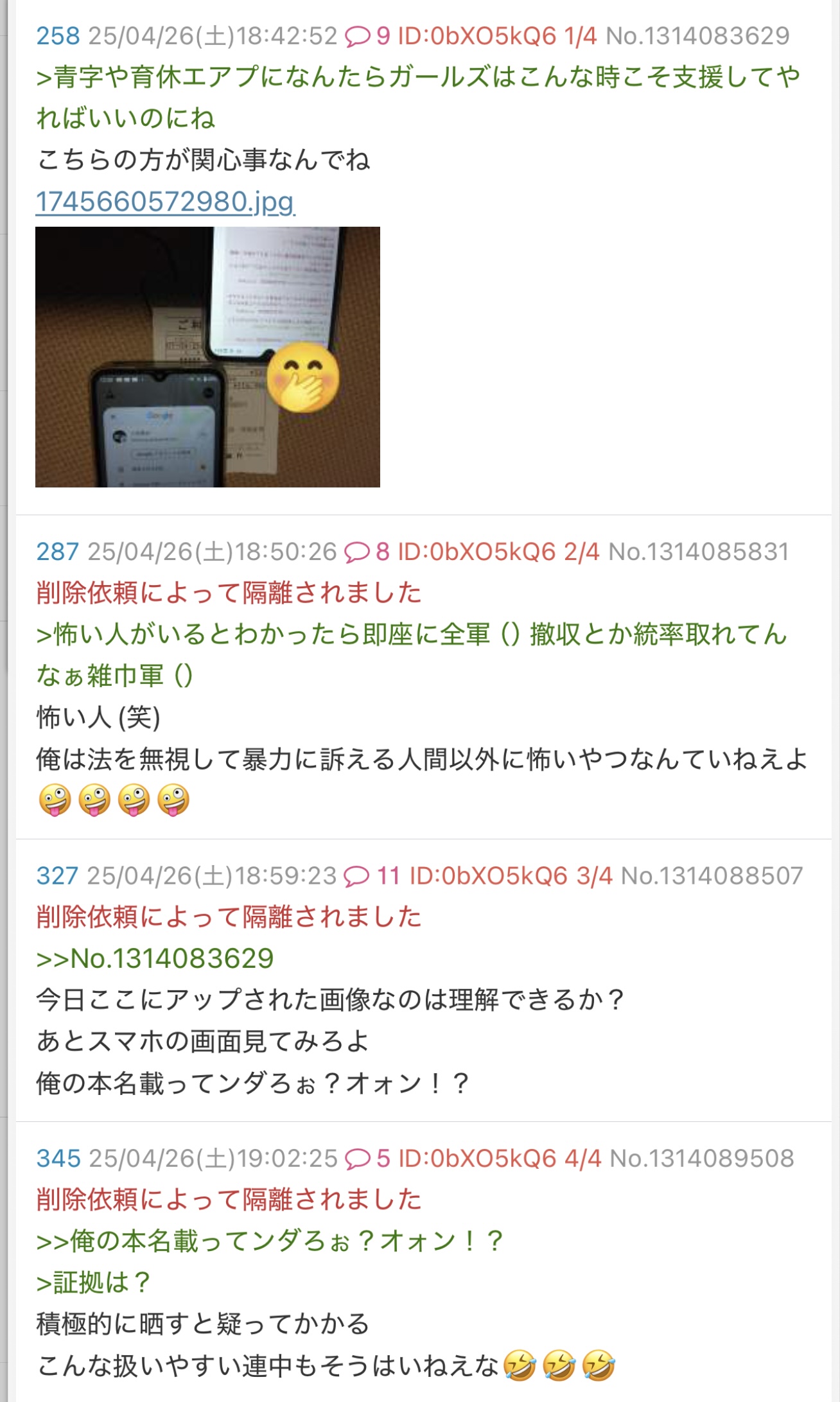Tap ID:0bXO5kQ6 1/4 on post 258
Image resolution: width=840 pixels, height=1402 pixels.
[497, 36]
